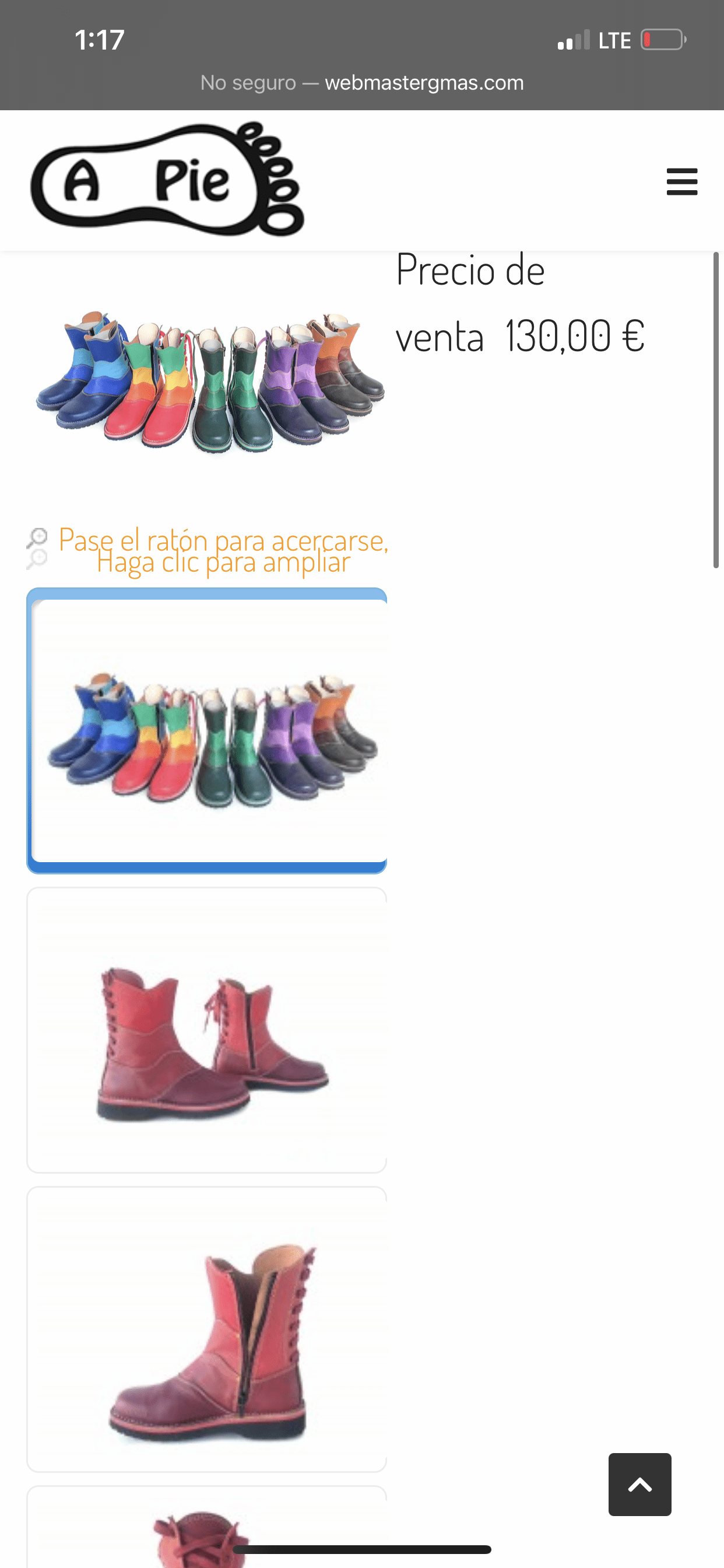Tap the A Pie logo
Image resolution: width=724 pixels, height=1568 pixels.
pyautogui.click(x=167, y=179)
